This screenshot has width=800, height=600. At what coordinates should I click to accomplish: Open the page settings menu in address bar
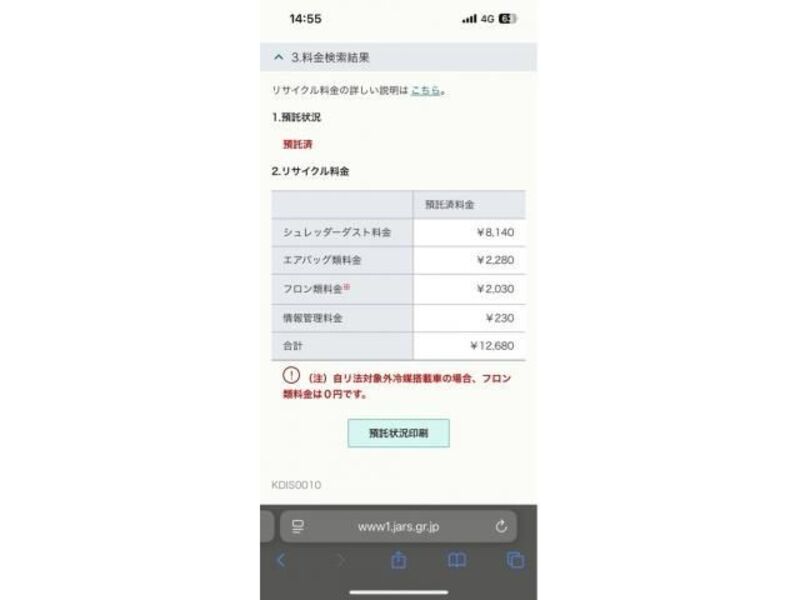[298, 526]
